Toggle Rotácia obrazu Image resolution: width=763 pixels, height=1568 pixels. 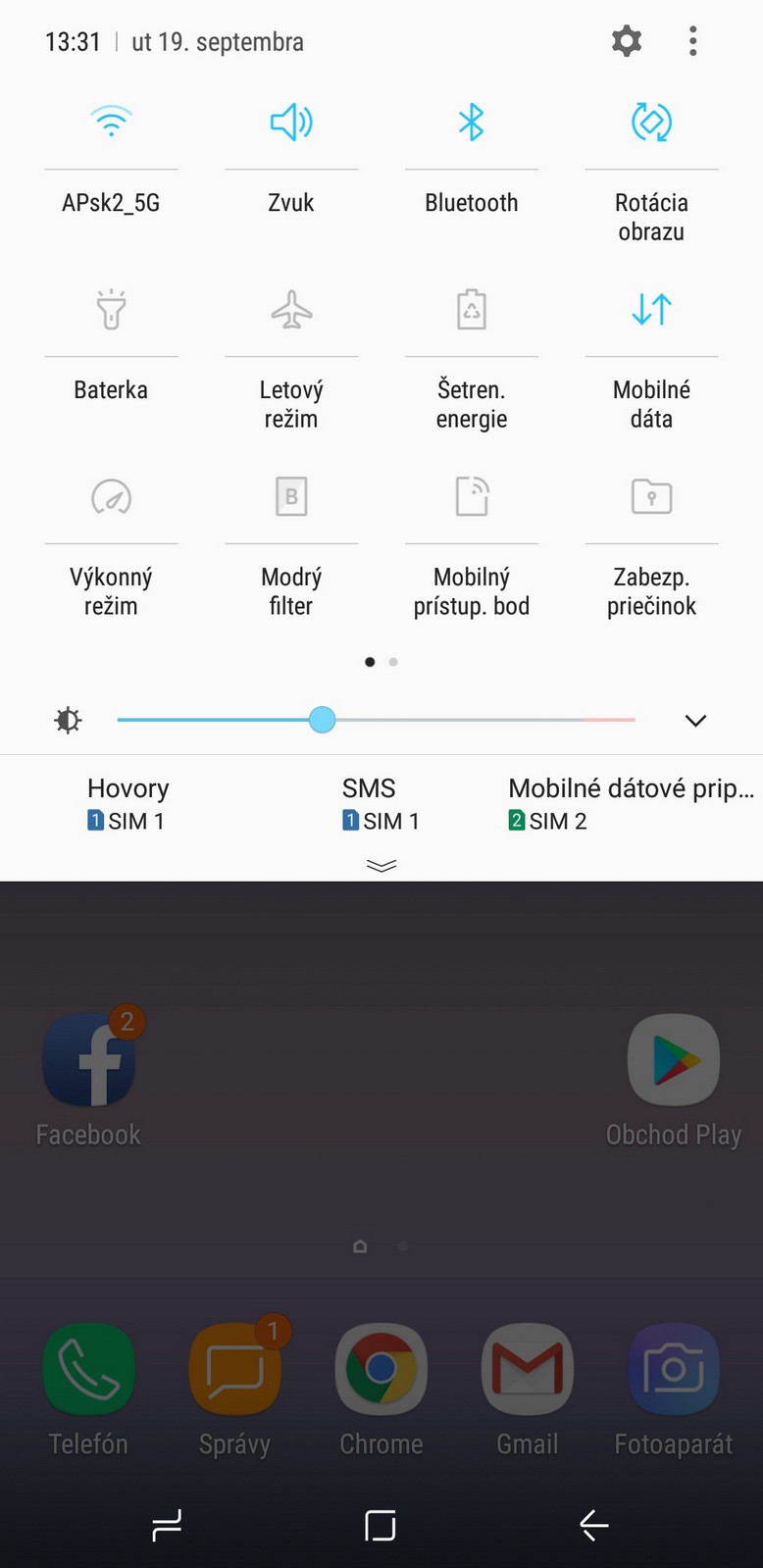coord(651,123)
